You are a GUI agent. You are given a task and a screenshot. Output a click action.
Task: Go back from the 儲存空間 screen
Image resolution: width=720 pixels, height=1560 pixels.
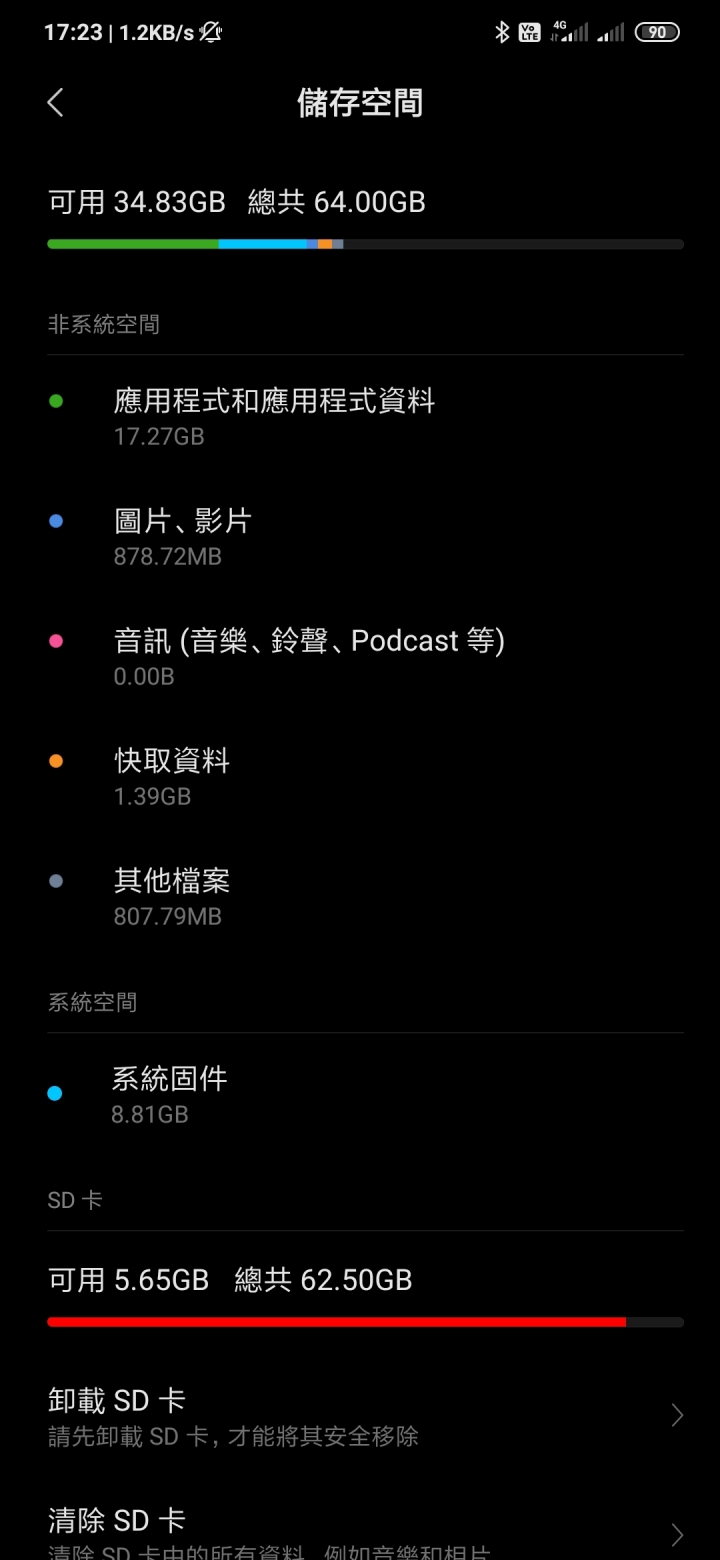coord(55,102)
